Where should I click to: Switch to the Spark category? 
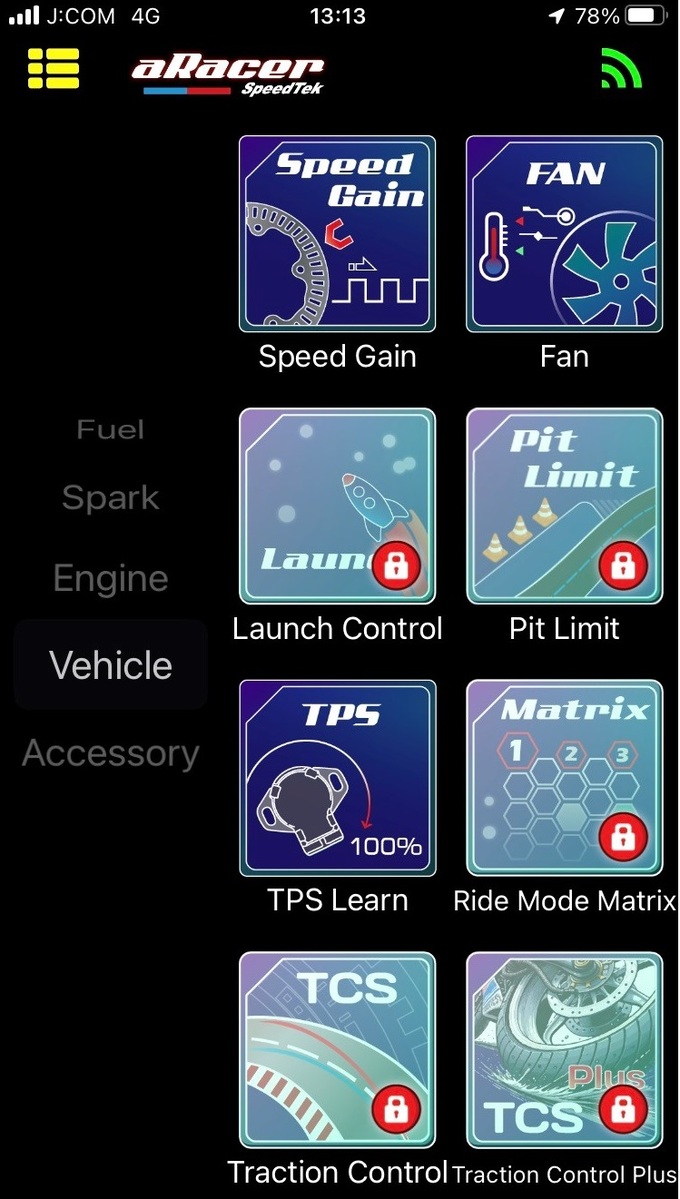click(111, 499)
